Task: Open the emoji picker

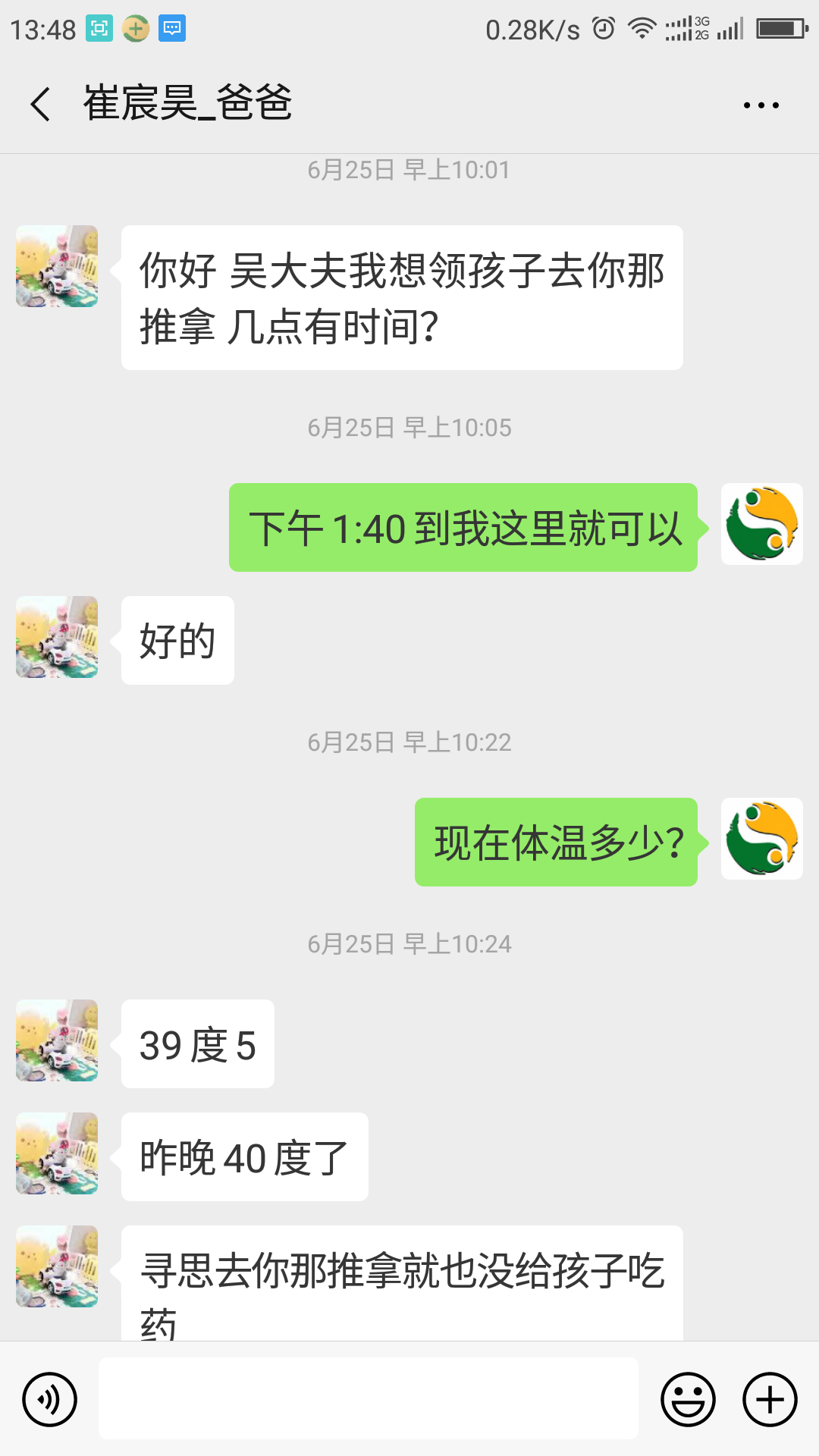Action: pyautogui.click(x=688, y=1399)
